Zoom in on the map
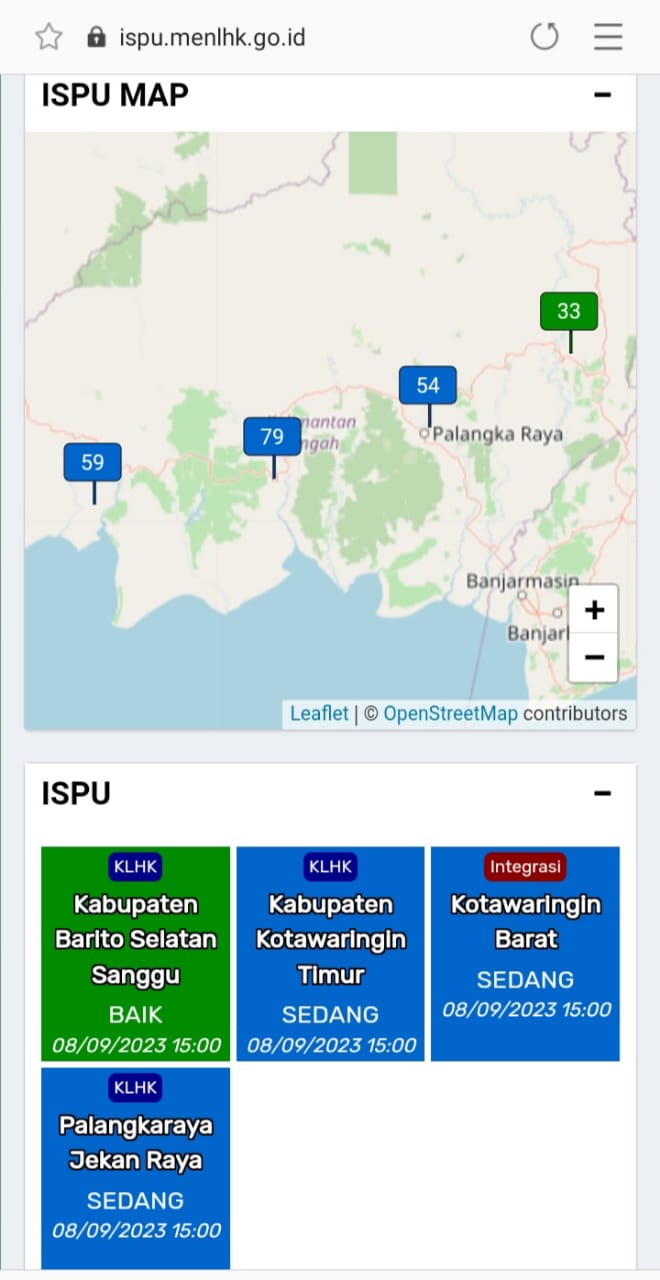This screenshot has height=1280, width=660. pyautogui.click(x=594, y=610)
